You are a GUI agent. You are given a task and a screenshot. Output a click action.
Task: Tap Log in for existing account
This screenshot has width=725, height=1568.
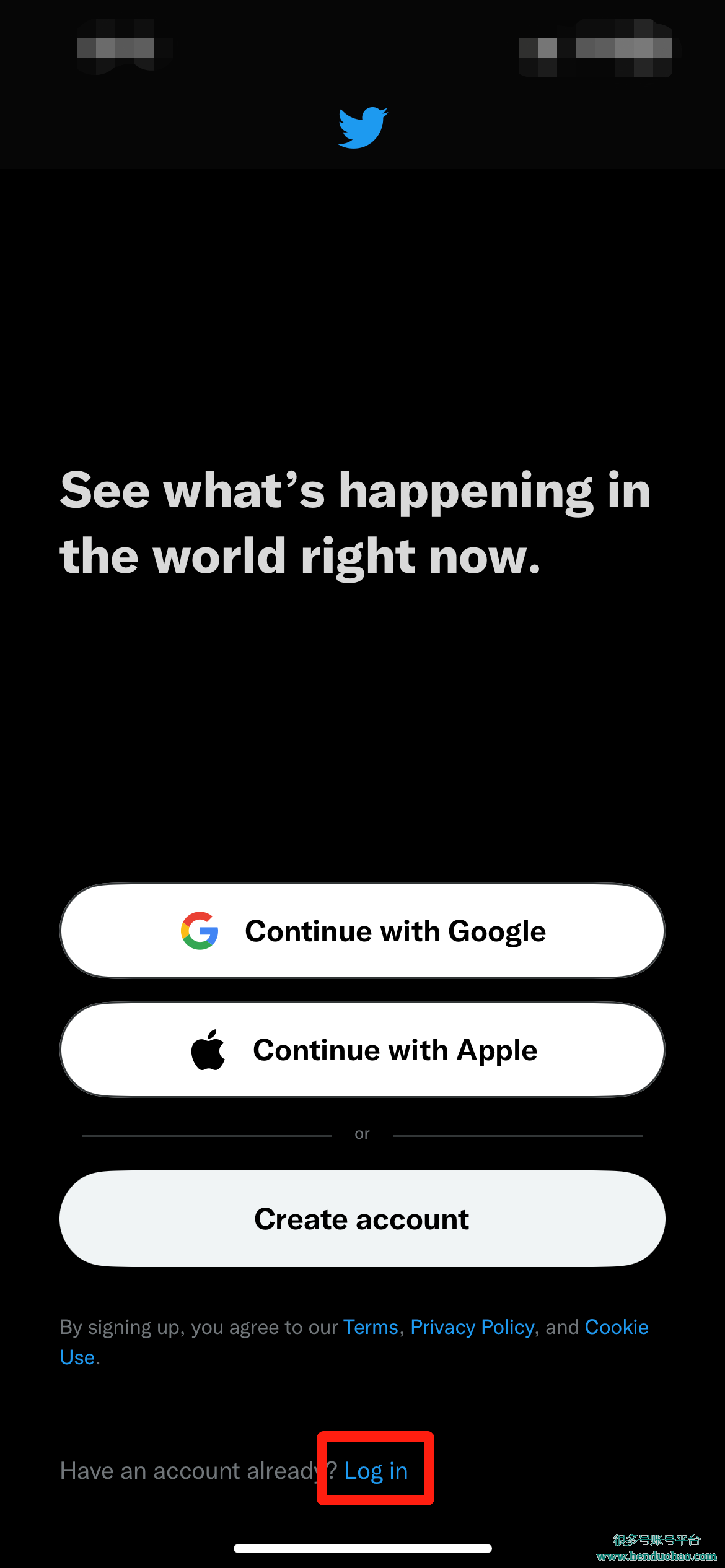click(376, 1471)
